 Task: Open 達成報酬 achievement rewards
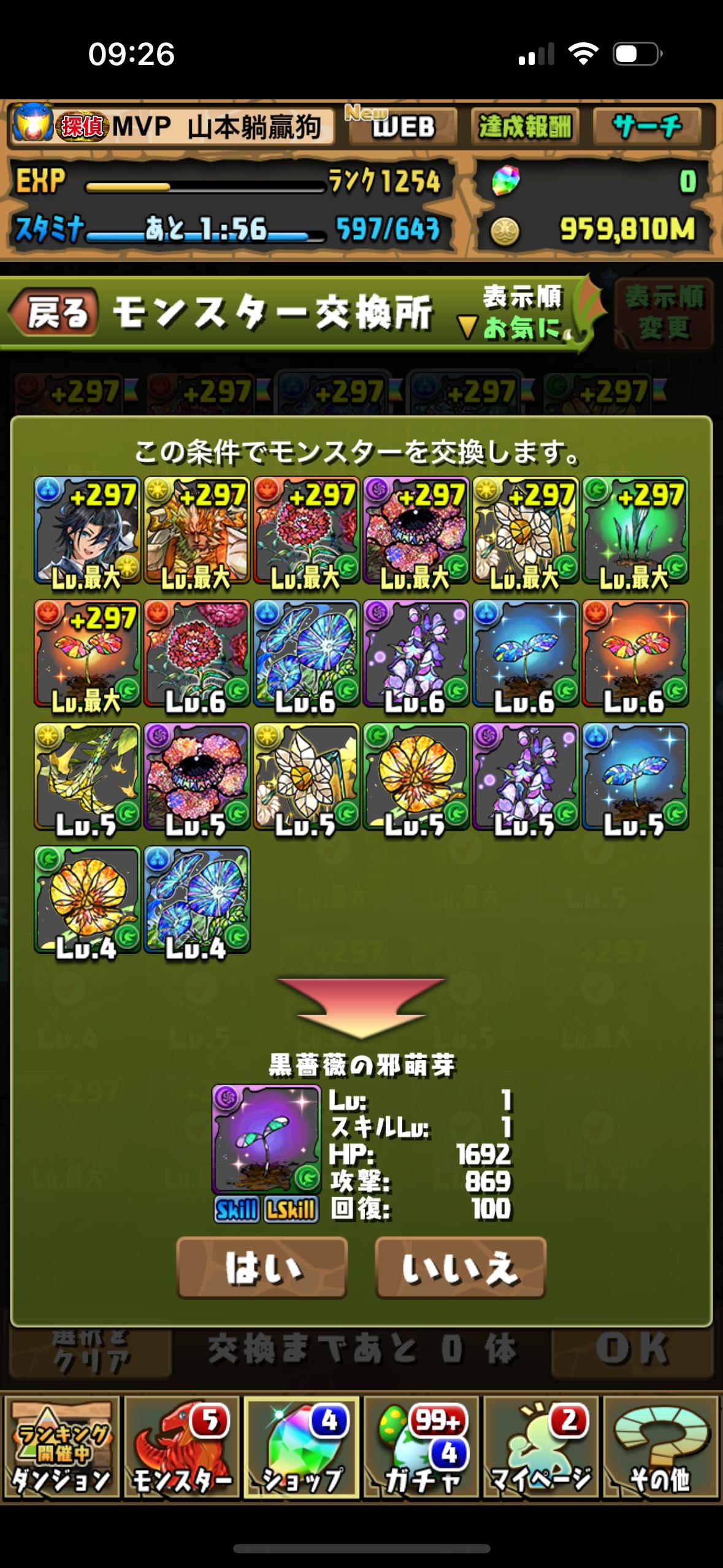pos(525,127)
